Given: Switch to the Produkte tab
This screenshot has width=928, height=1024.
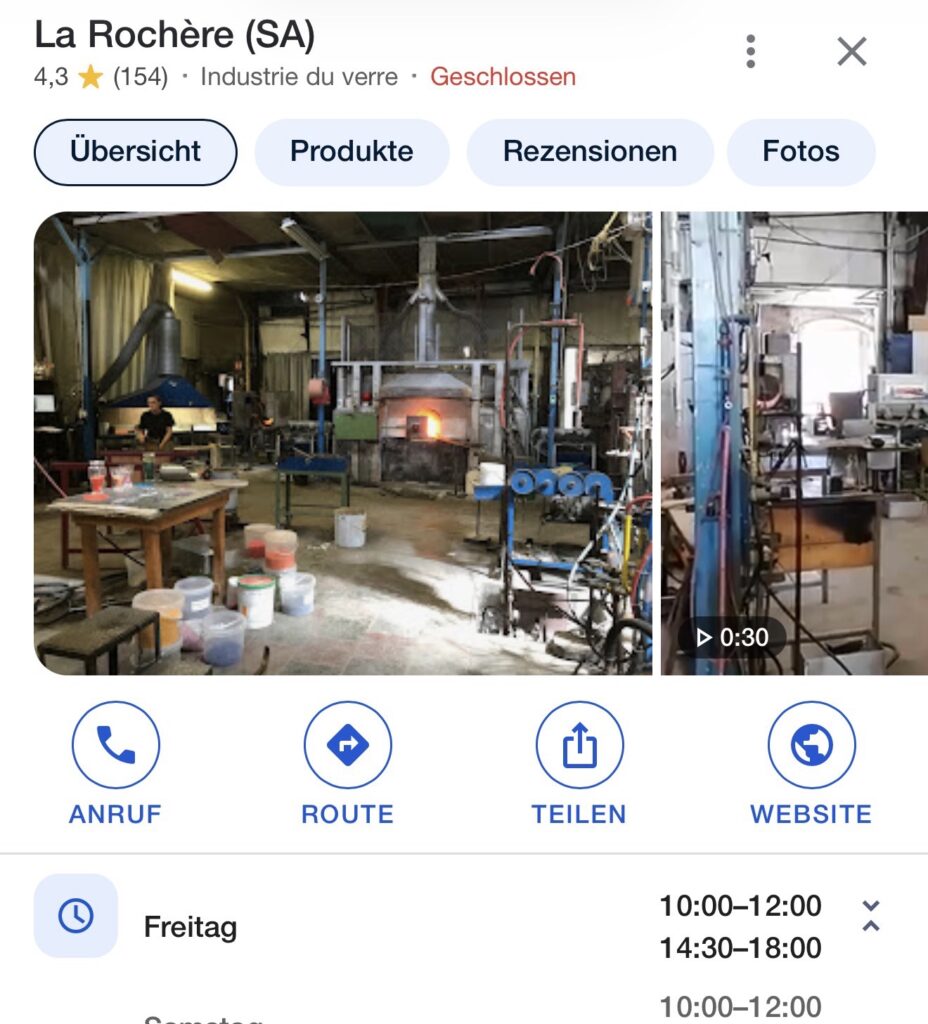Looking at the screenshot, I should pyautogui.click(x=351, y=152).
